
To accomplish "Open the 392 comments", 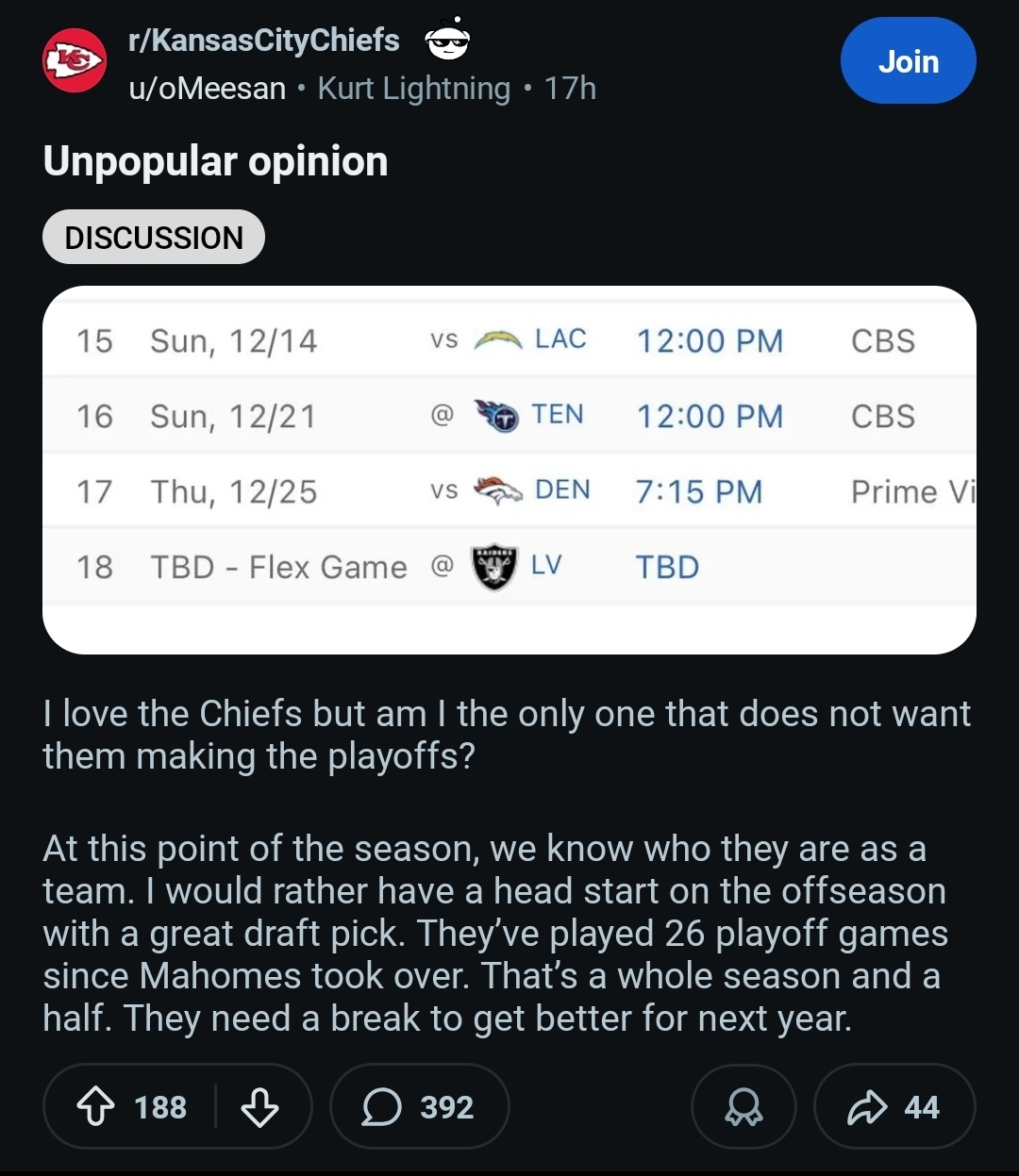I will [x=419, y=1106].
